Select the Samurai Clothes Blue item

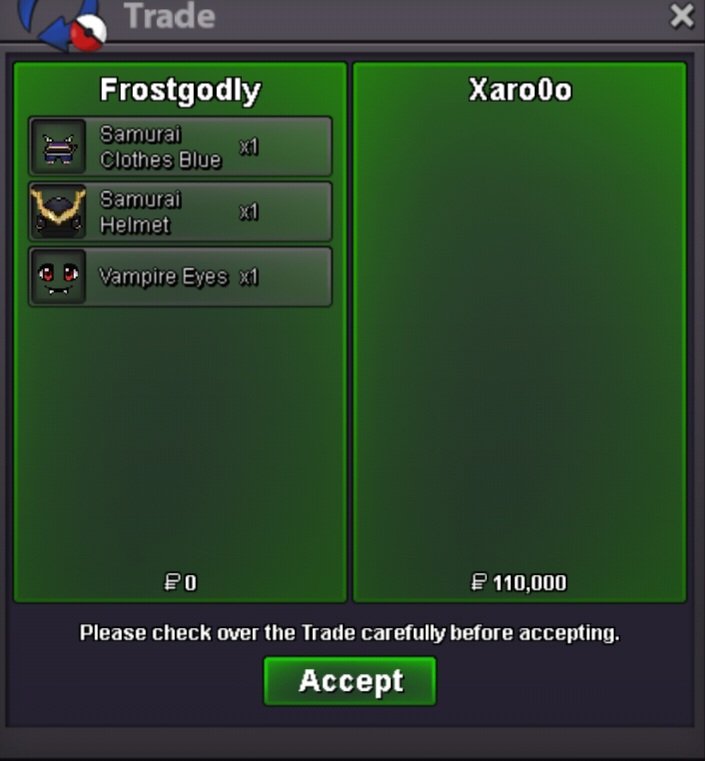coord(180,147)
